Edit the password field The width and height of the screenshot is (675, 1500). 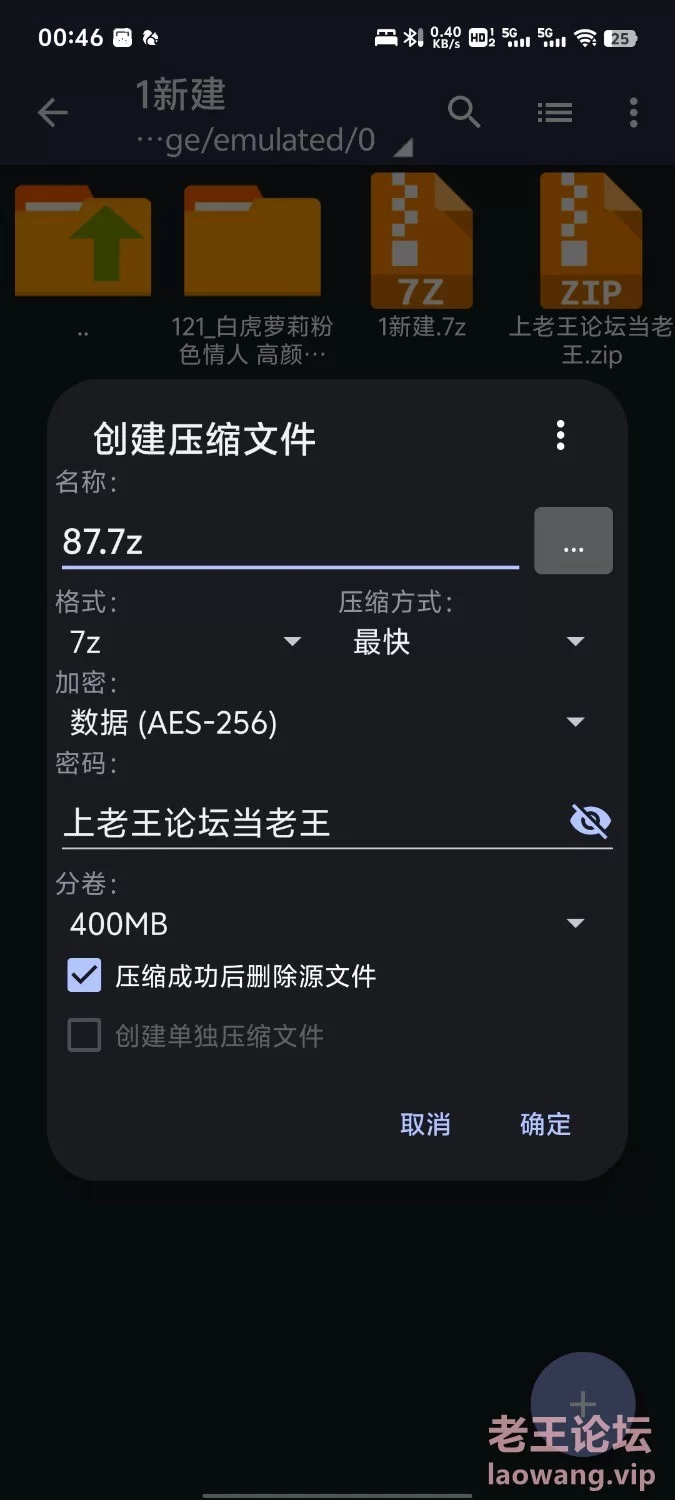[x=310, y=822]
